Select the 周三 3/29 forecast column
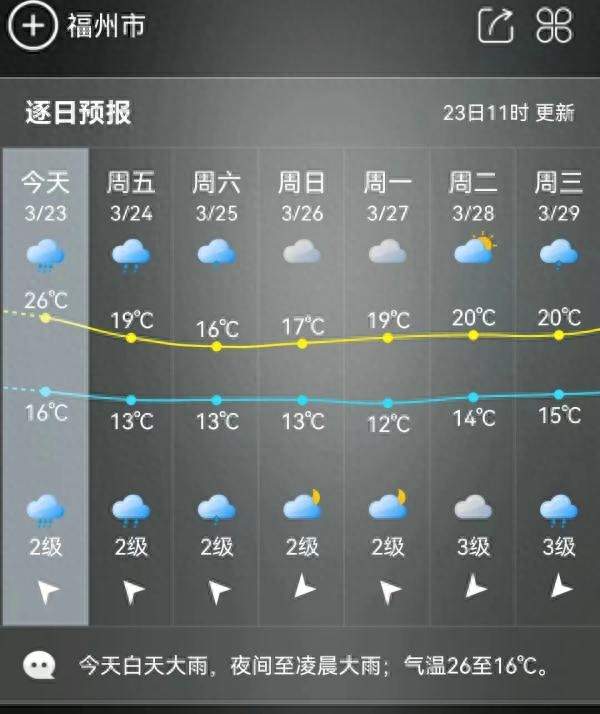 [x=558, y=385]
